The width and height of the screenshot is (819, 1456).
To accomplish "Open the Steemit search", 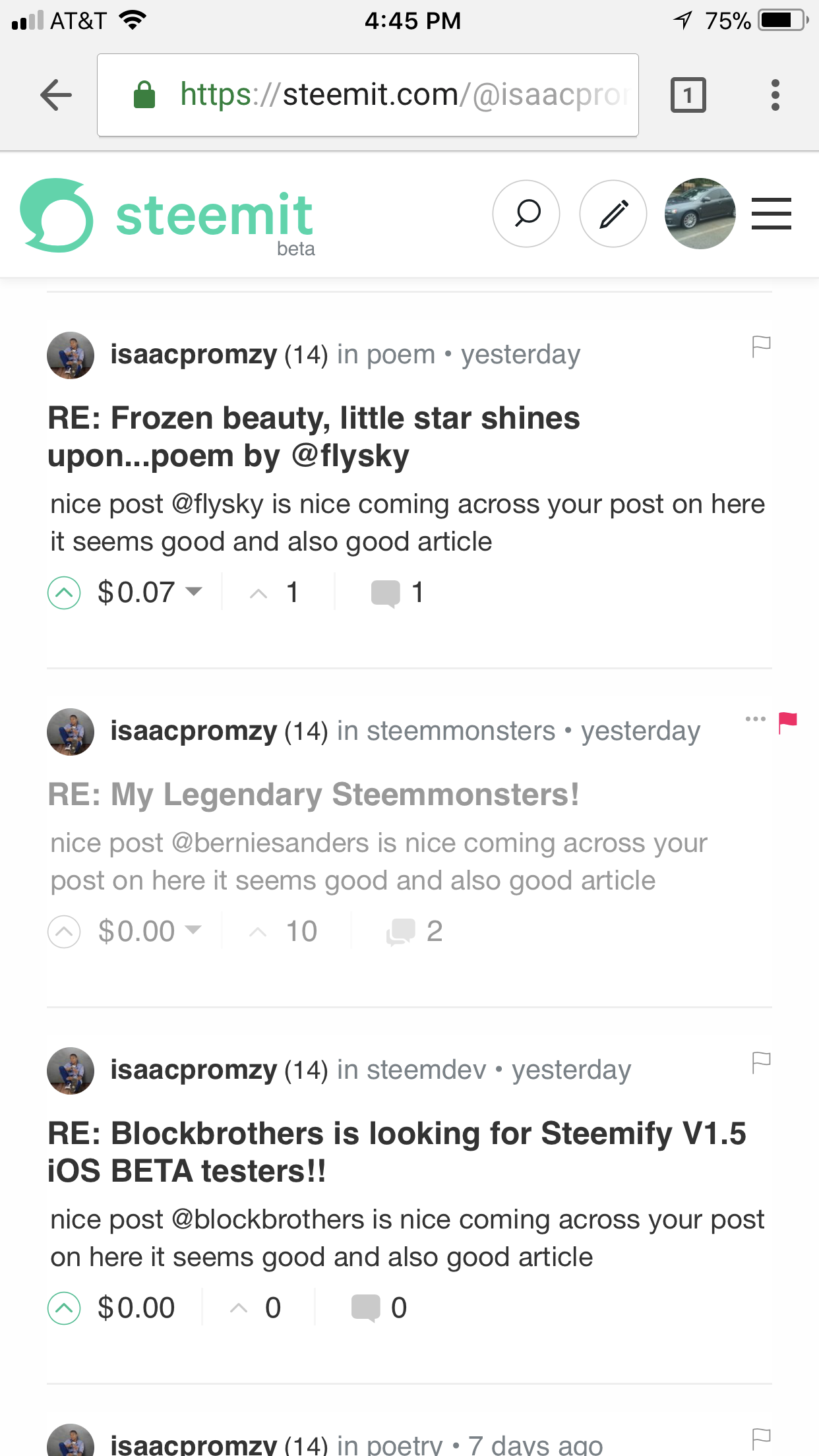I will (x=526, y=214).
